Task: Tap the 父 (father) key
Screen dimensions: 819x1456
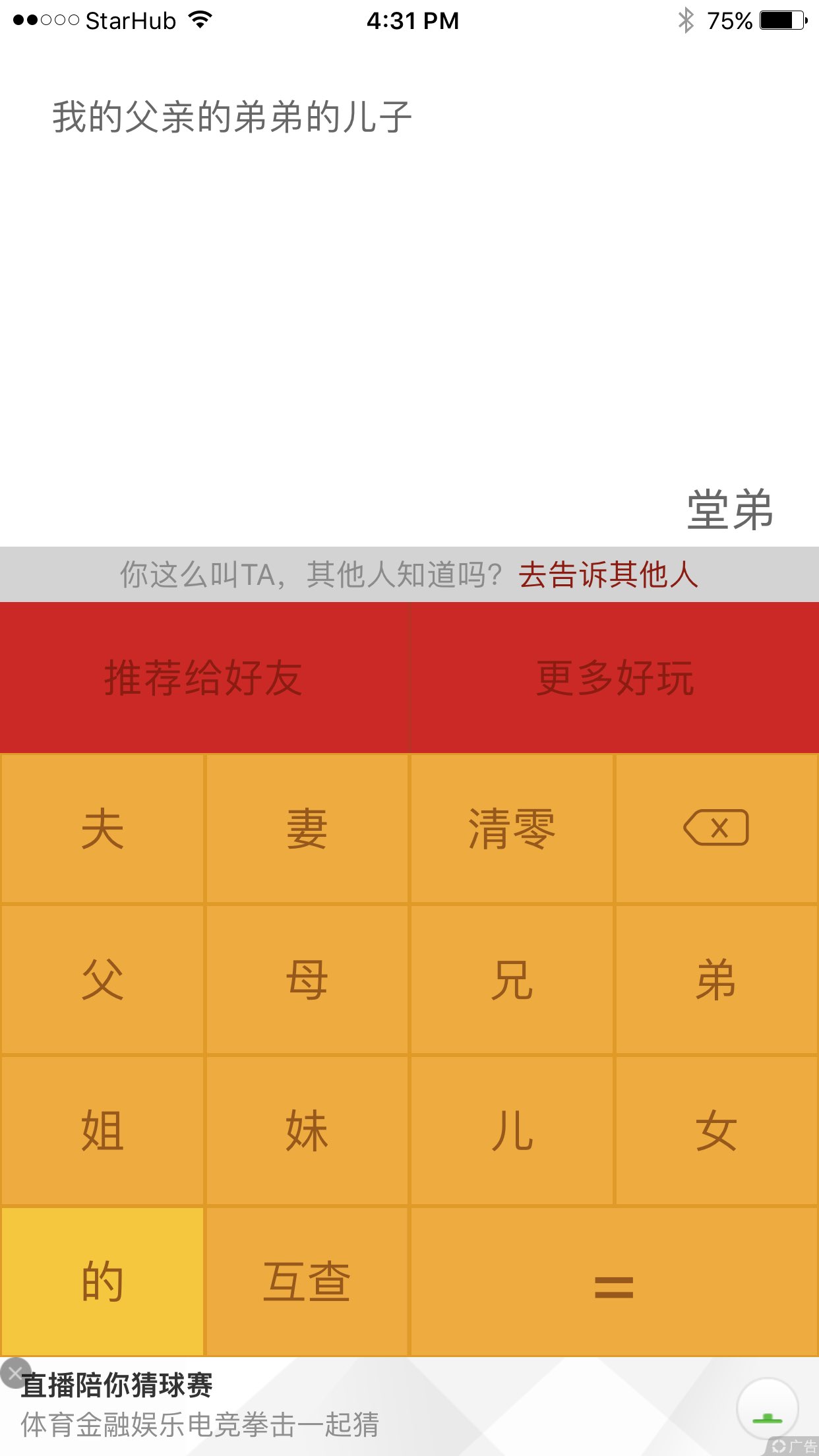Action: pos(103,980)
